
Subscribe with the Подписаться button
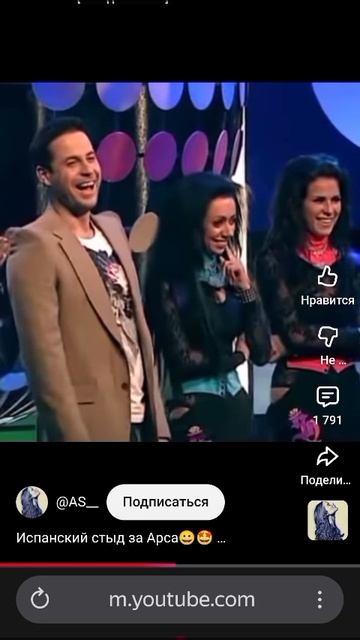pos(166,502)
